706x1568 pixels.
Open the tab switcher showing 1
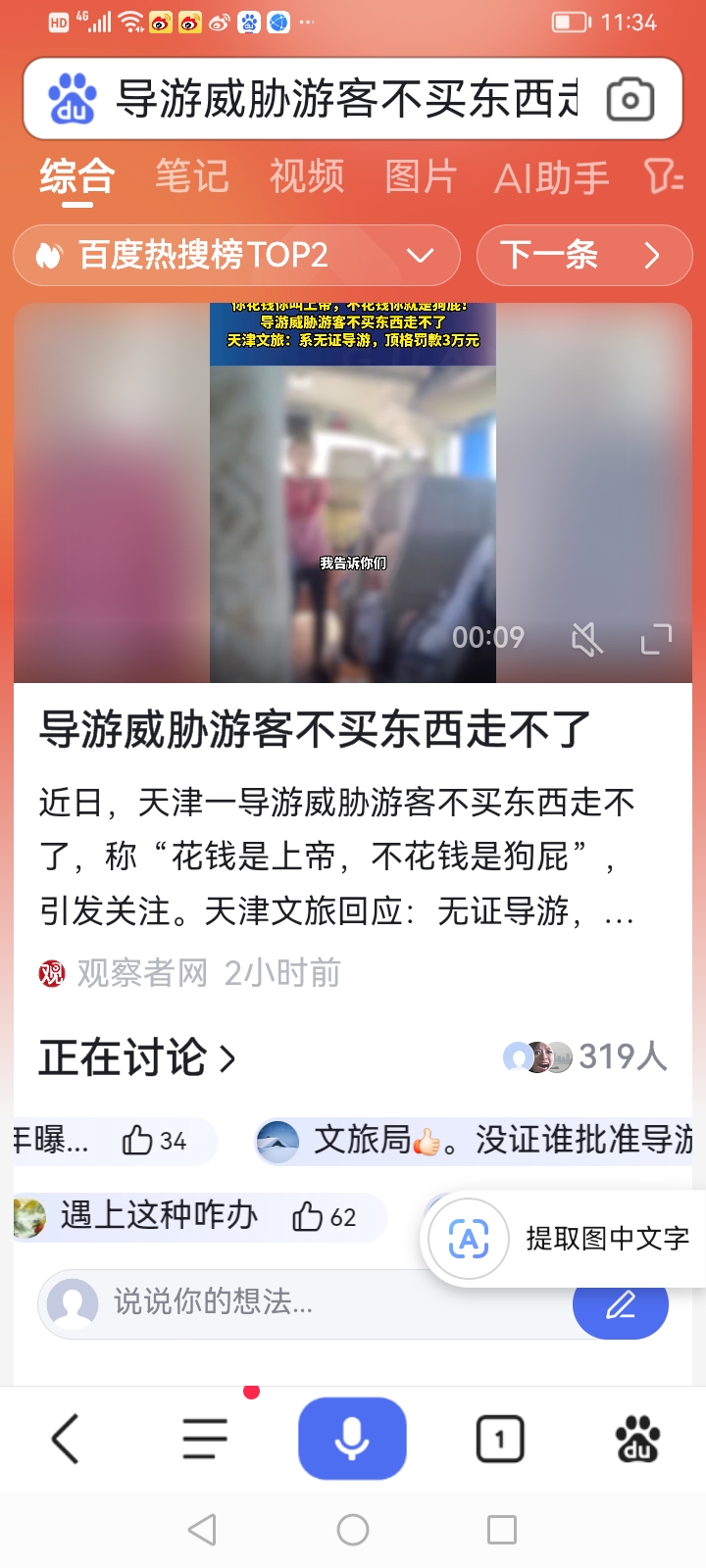(x=500, y=1440)
